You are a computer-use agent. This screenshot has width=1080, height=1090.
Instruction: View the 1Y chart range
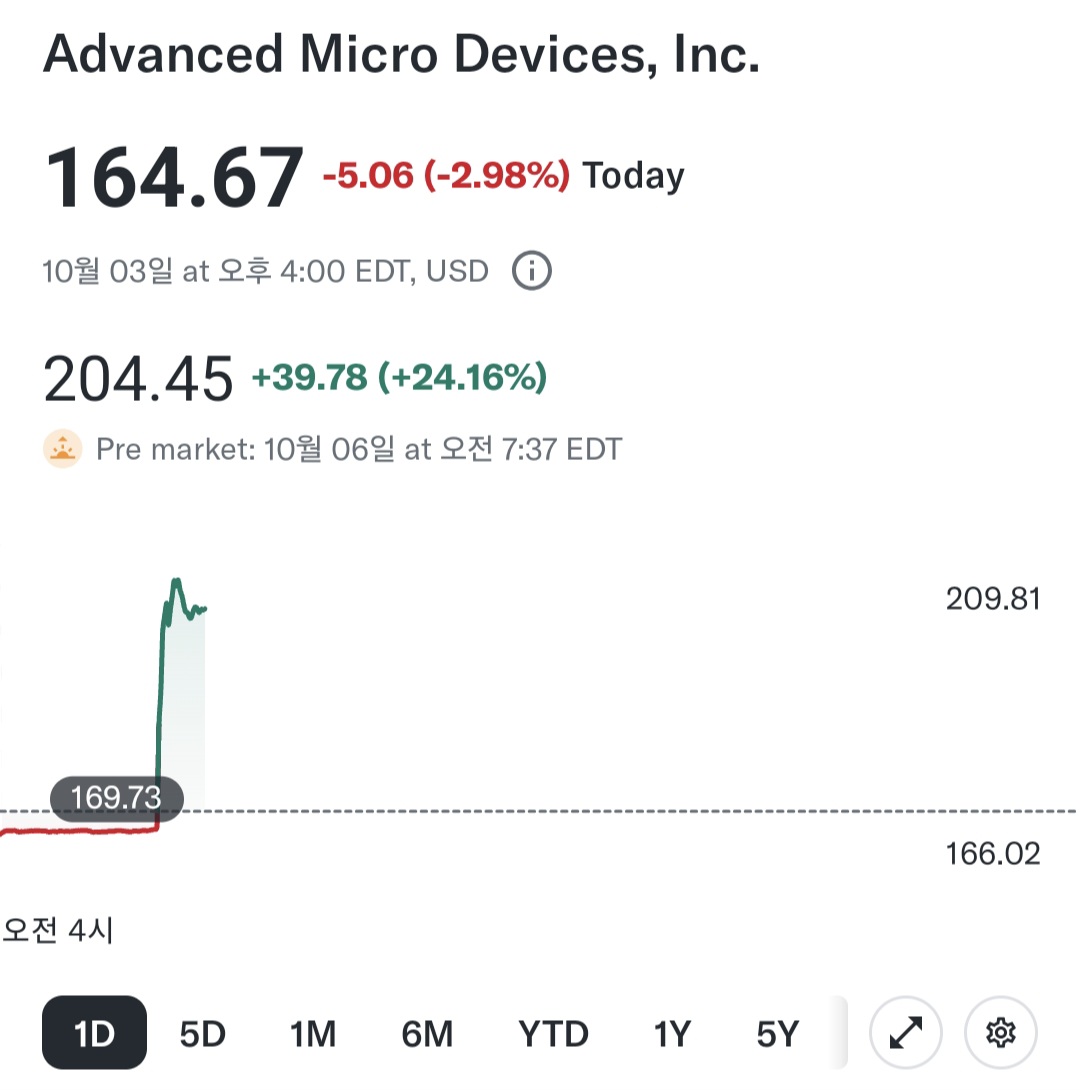[x=673, y=1033]
